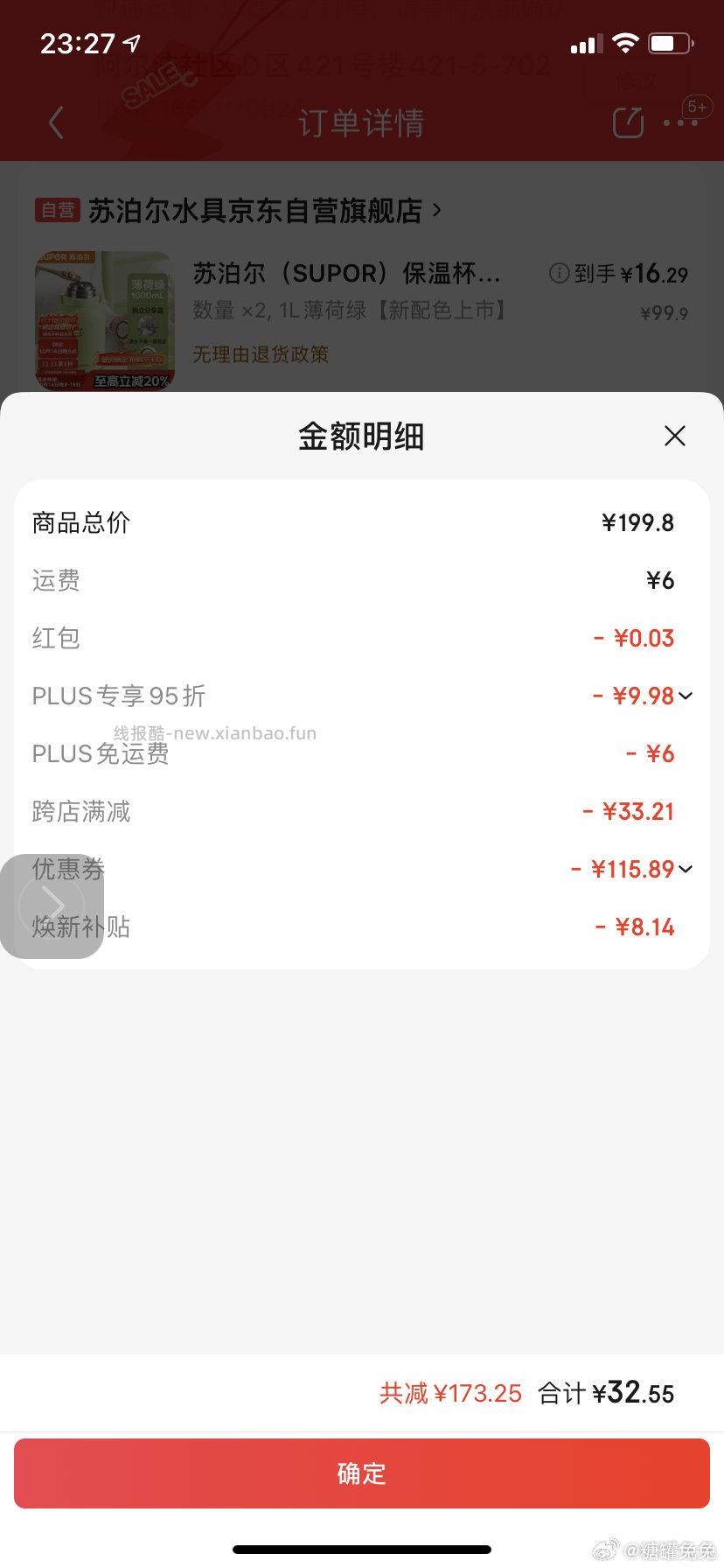The width and height of the screenshot is (724, 1568).
Task: Tap the 共减 ¥173.25 total savings text
Action: [x=450, y=1393]
